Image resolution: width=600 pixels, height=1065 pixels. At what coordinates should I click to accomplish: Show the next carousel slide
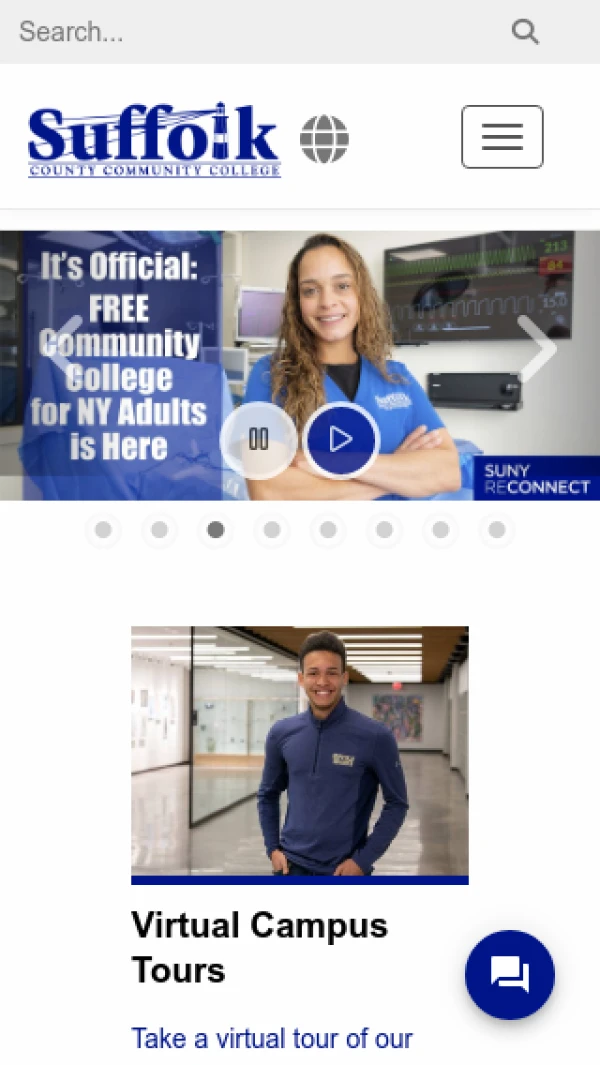(x=538, y=347)
